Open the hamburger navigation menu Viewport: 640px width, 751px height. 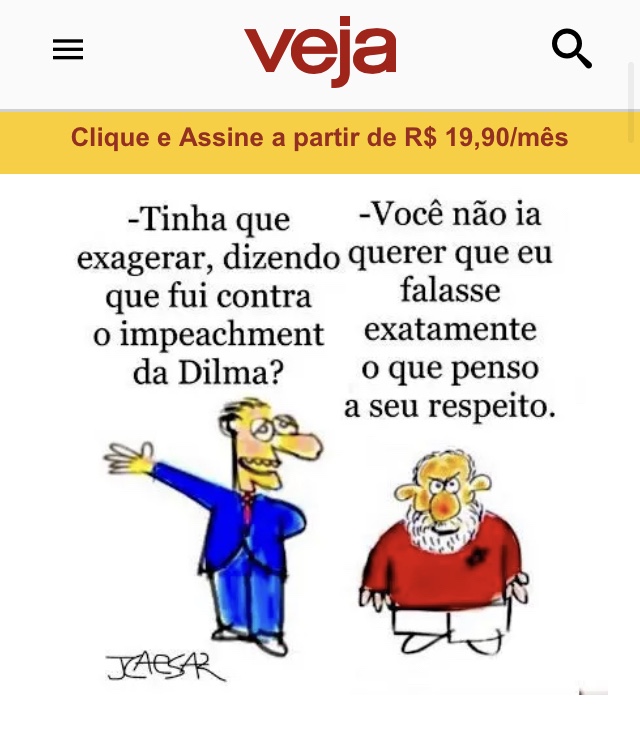68,49
